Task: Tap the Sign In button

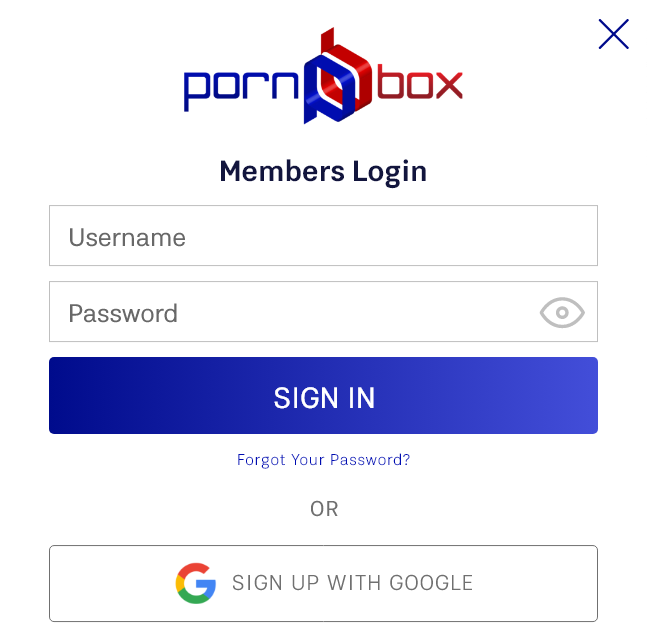Action: [x=323, y=396]
